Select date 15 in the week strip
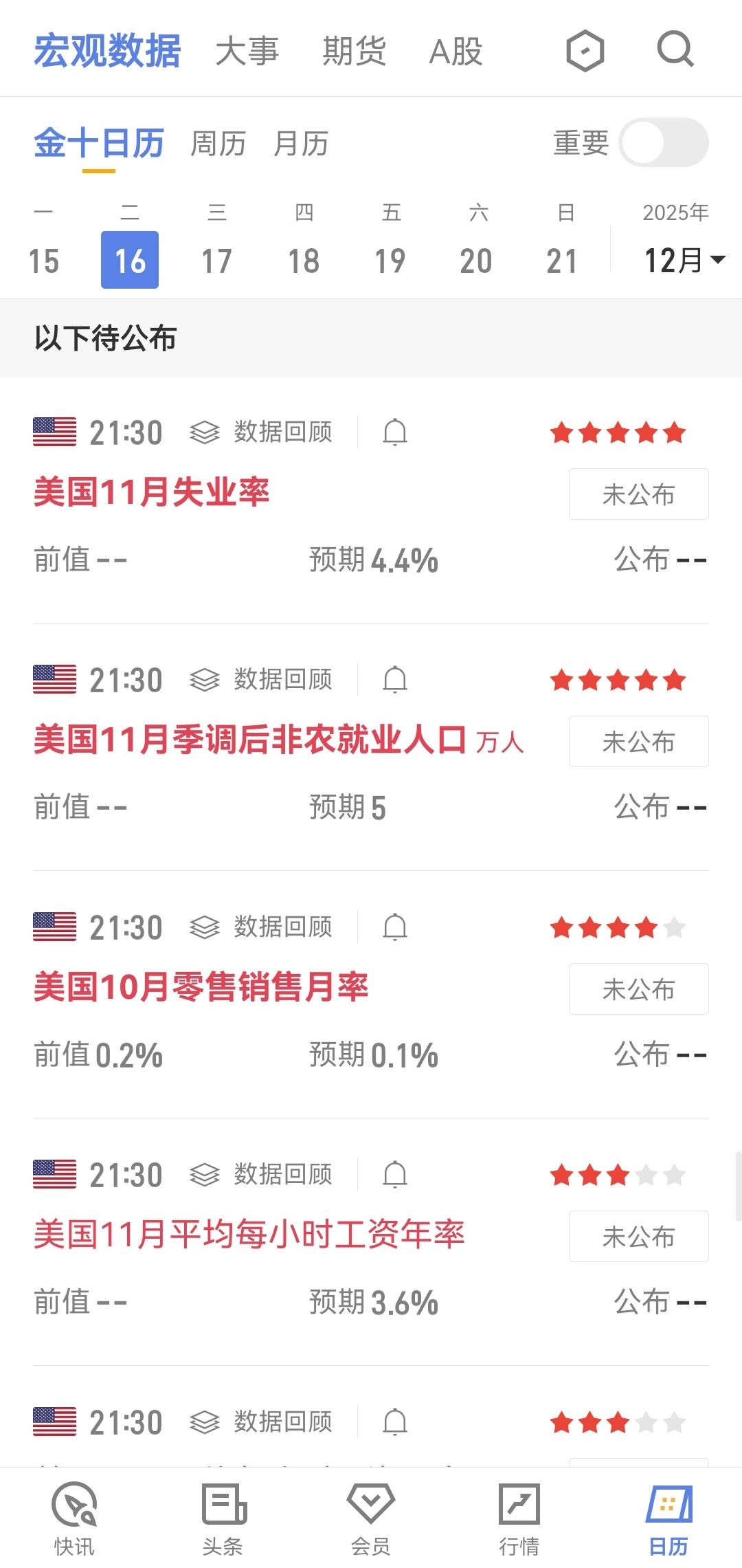This screenshot has height=1568, width=742. click(43, 260)
